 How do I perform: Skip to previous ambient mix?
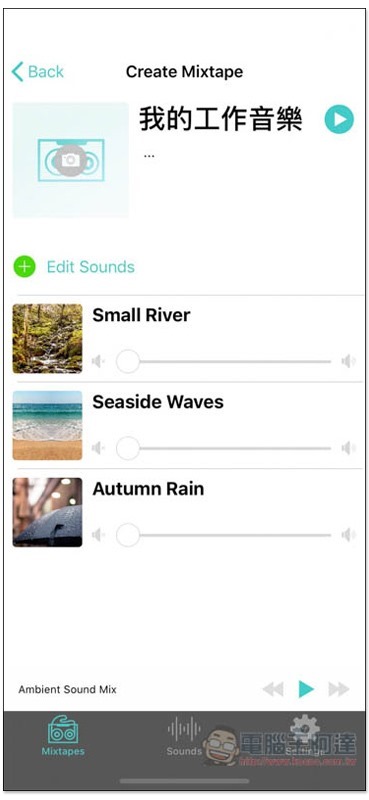click(x=273, y=689)
